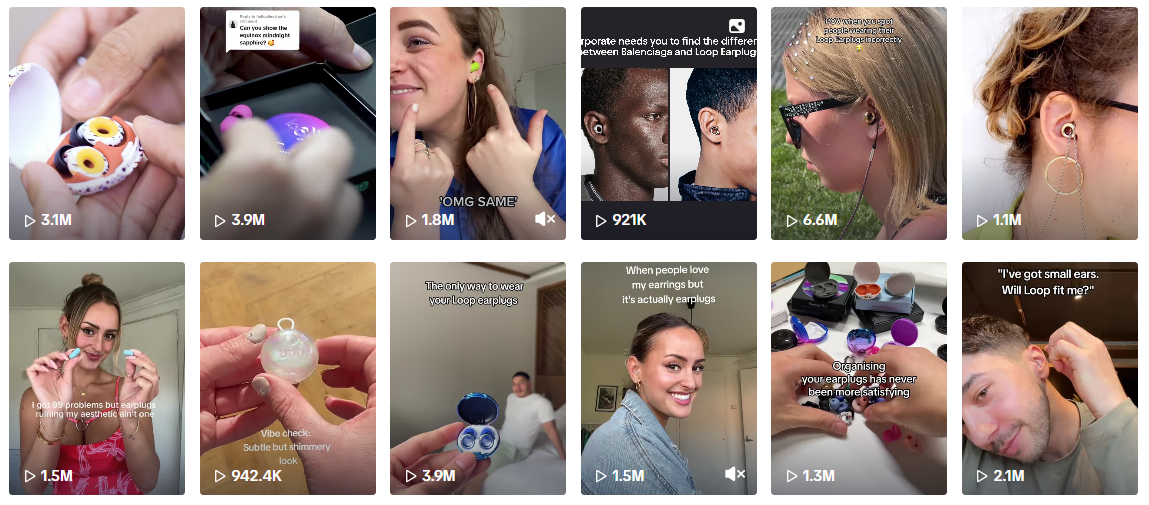
Task: Open the owl earplug case video with 3.1M views
Action: (x=97, y=123)
